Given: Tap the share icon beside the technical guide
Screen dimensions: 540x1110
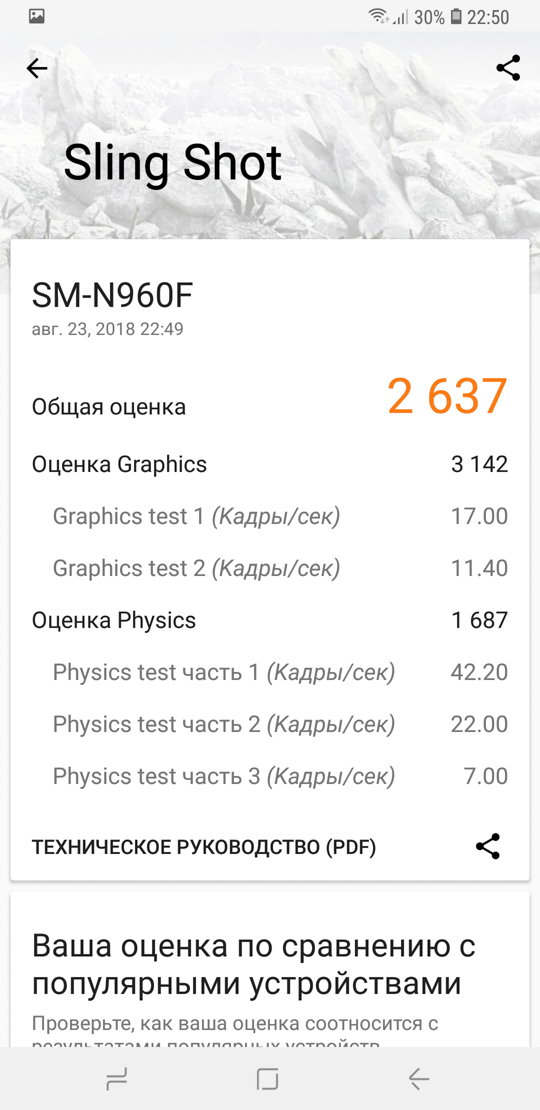Looking at the screenshot, I should 488,847.
